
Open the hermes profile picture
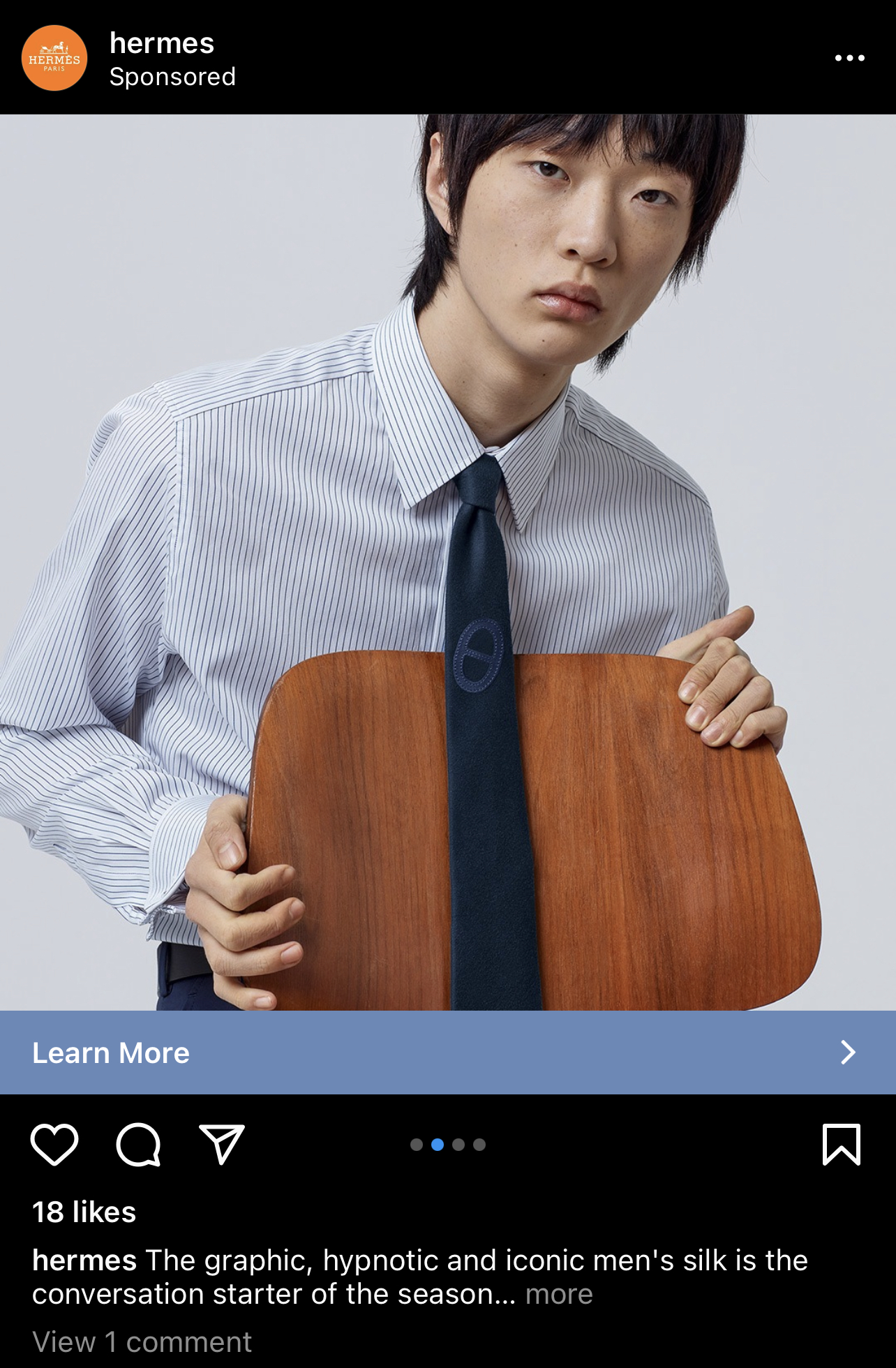[54, 58]
